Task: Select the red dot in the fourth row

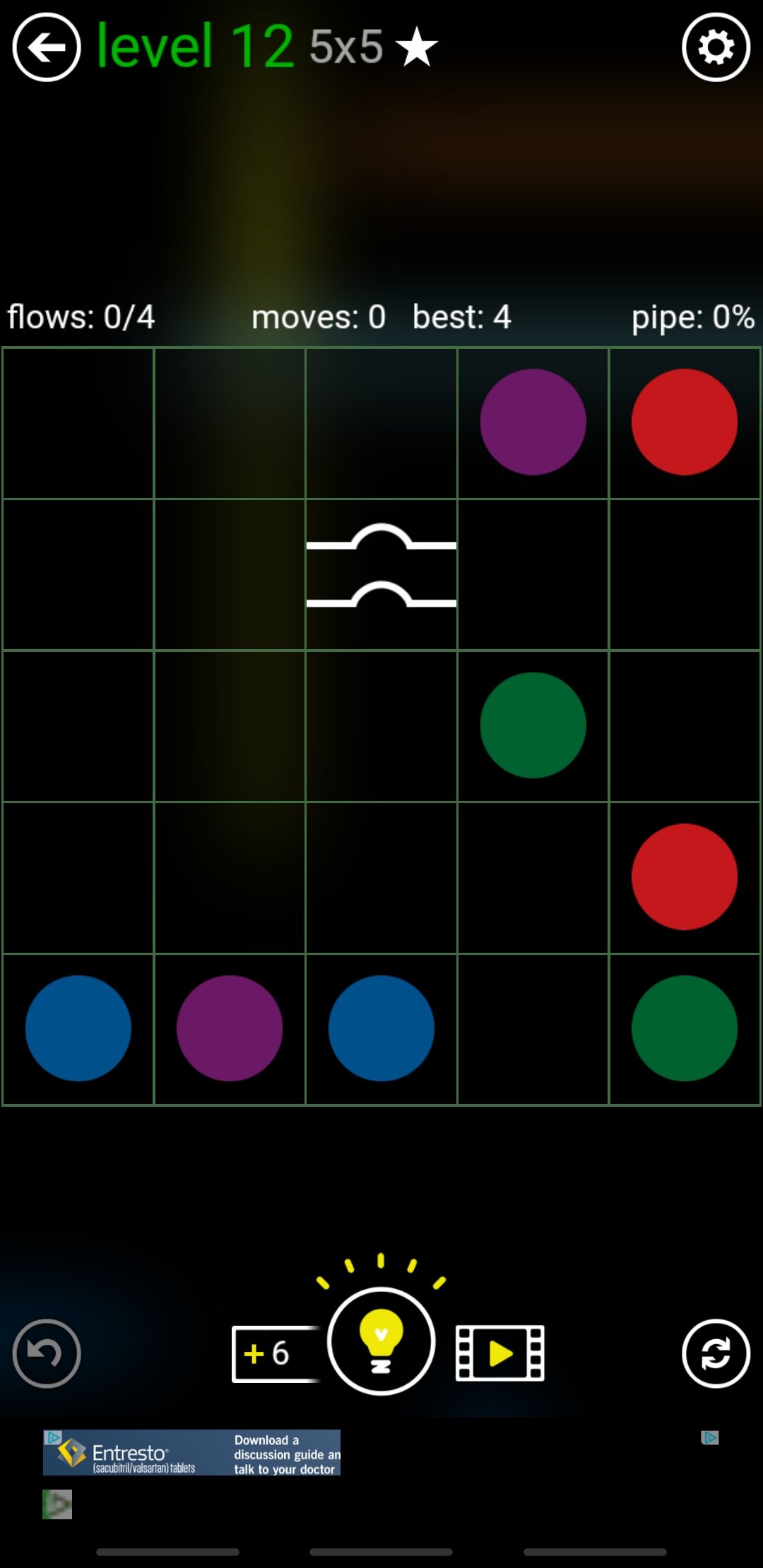Action: tap(684, 877)
